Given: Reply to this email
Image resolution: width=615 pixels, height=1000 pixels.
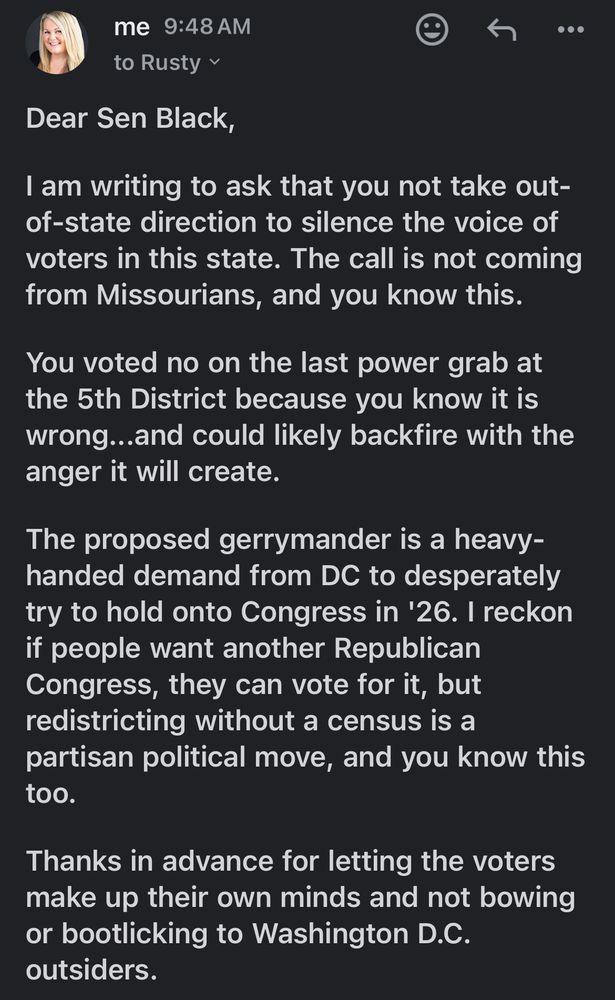Looking at the screenshot, I should 501,29.
